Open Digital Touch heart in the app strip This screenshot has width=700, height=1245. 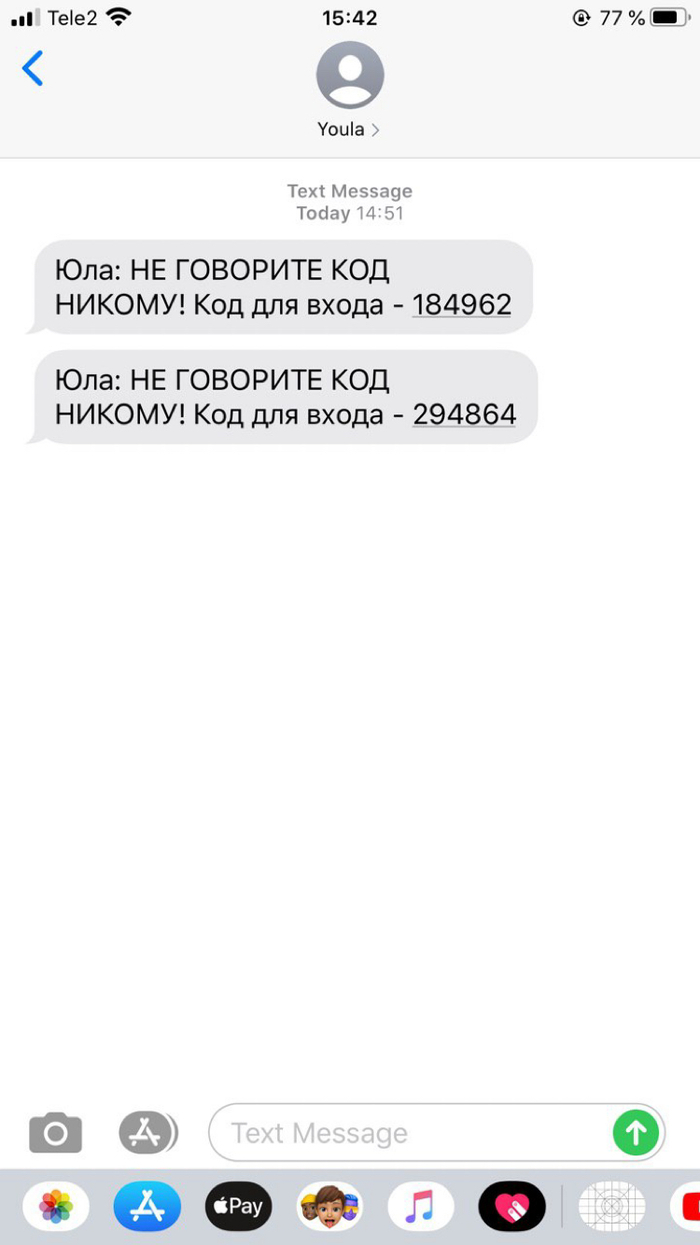coord(512,1206)
